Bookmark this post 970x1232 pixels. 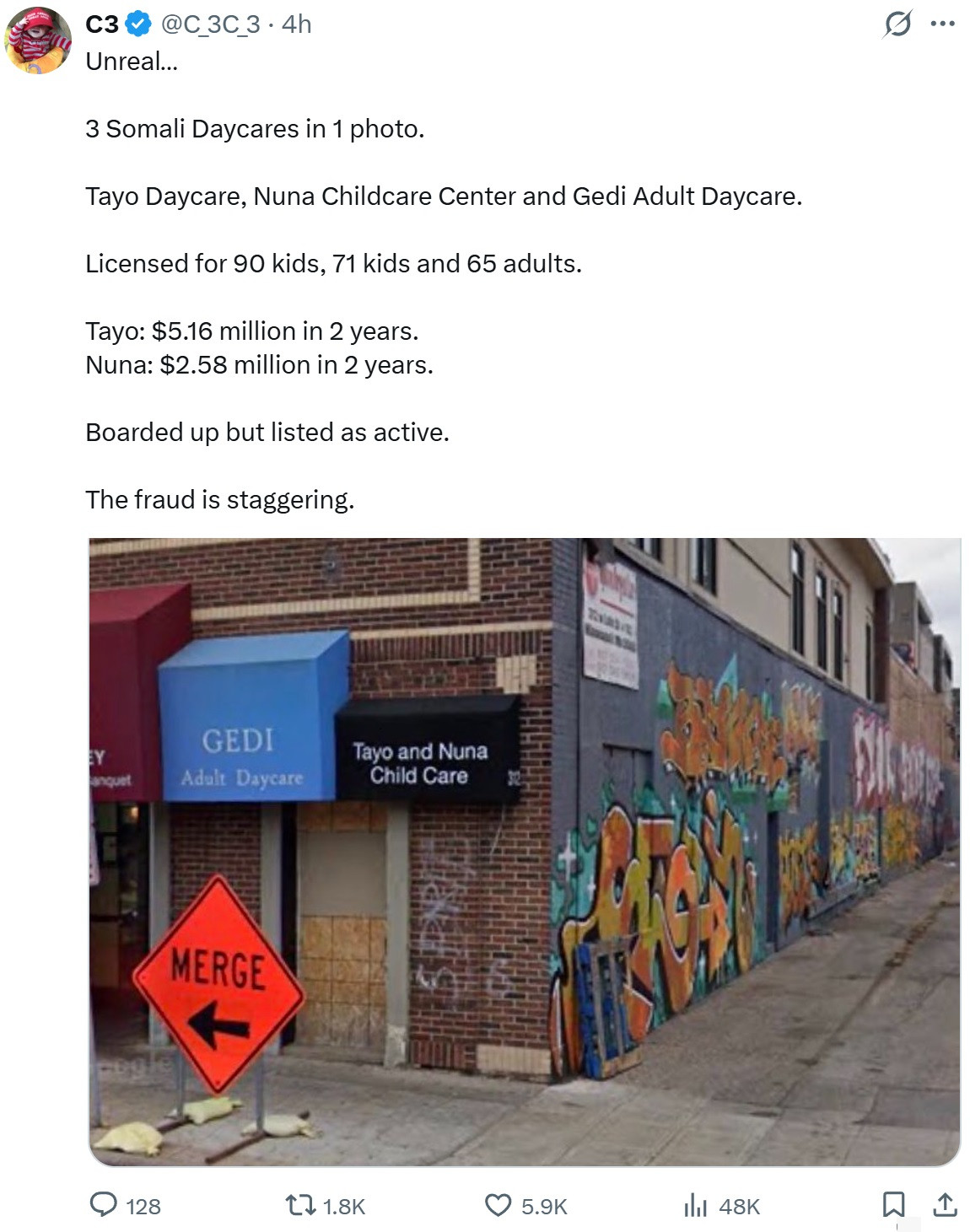coord(893,1204)
